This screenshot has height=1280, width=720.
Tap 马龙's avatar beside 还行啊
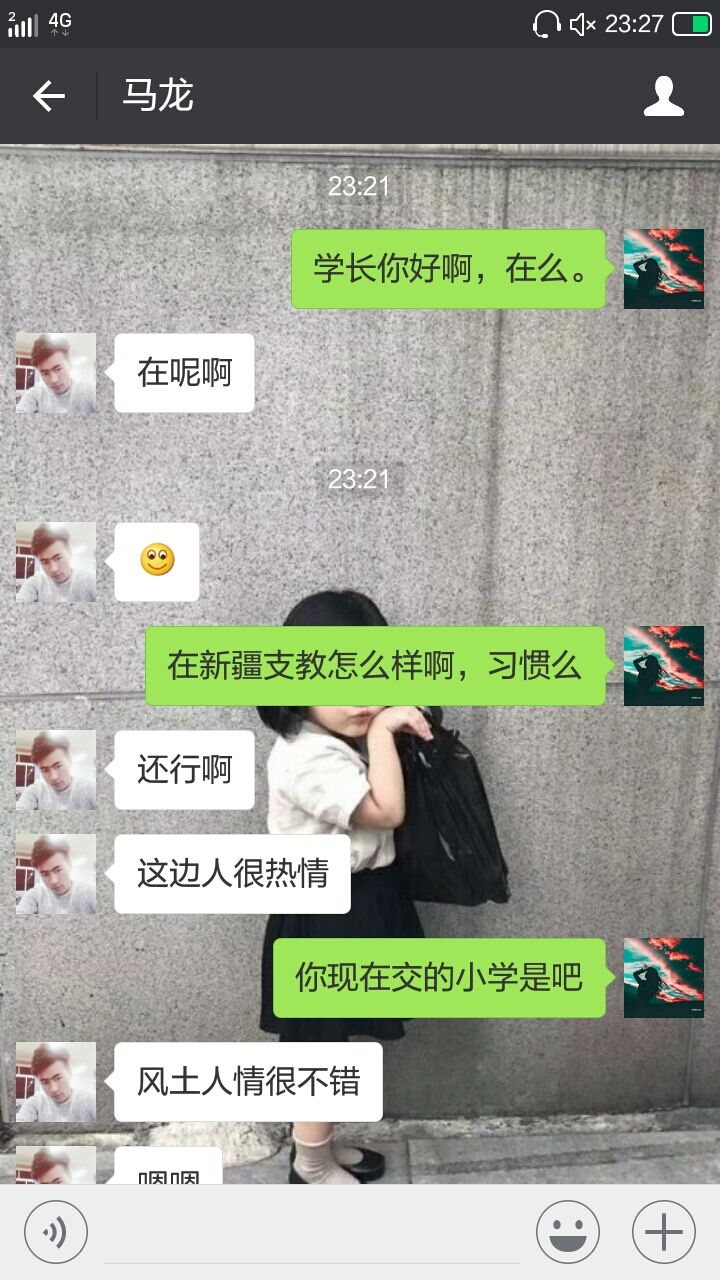point(56,770)
